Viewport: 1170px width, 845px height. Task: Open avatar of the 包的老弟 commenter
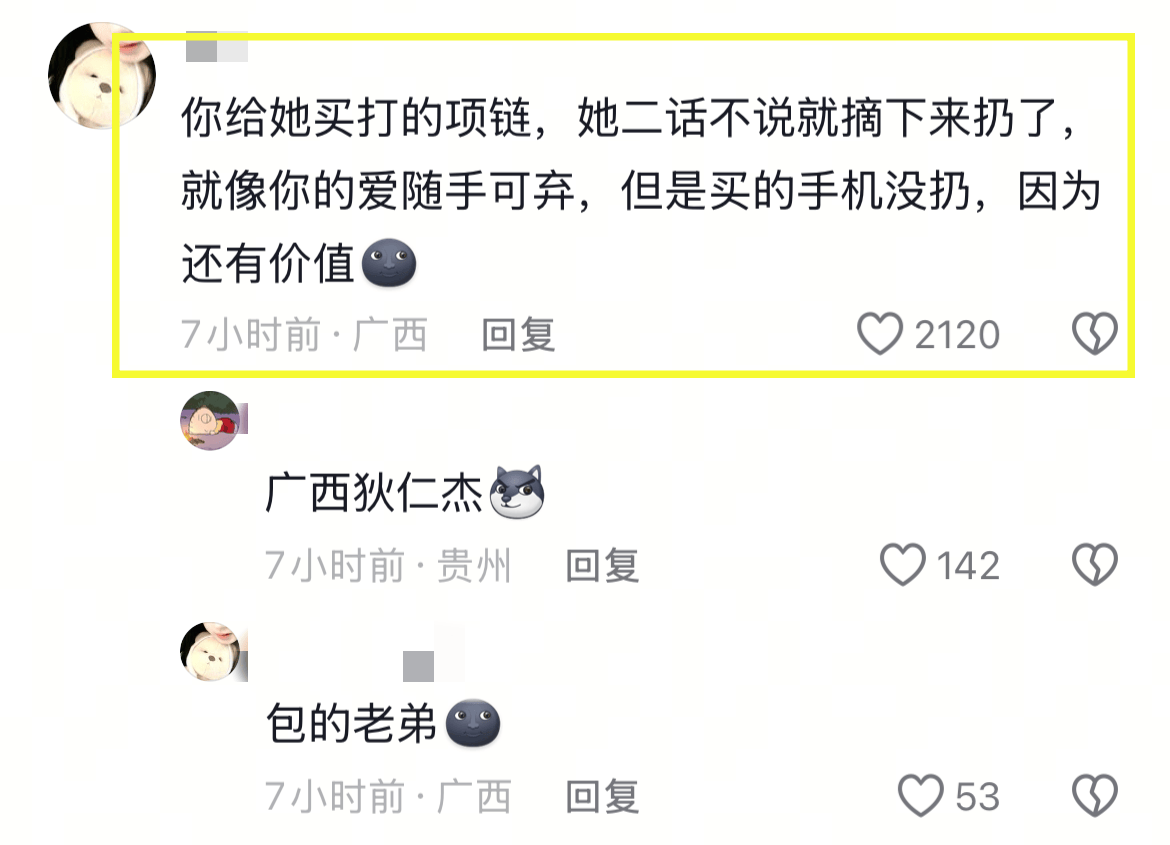211,651
